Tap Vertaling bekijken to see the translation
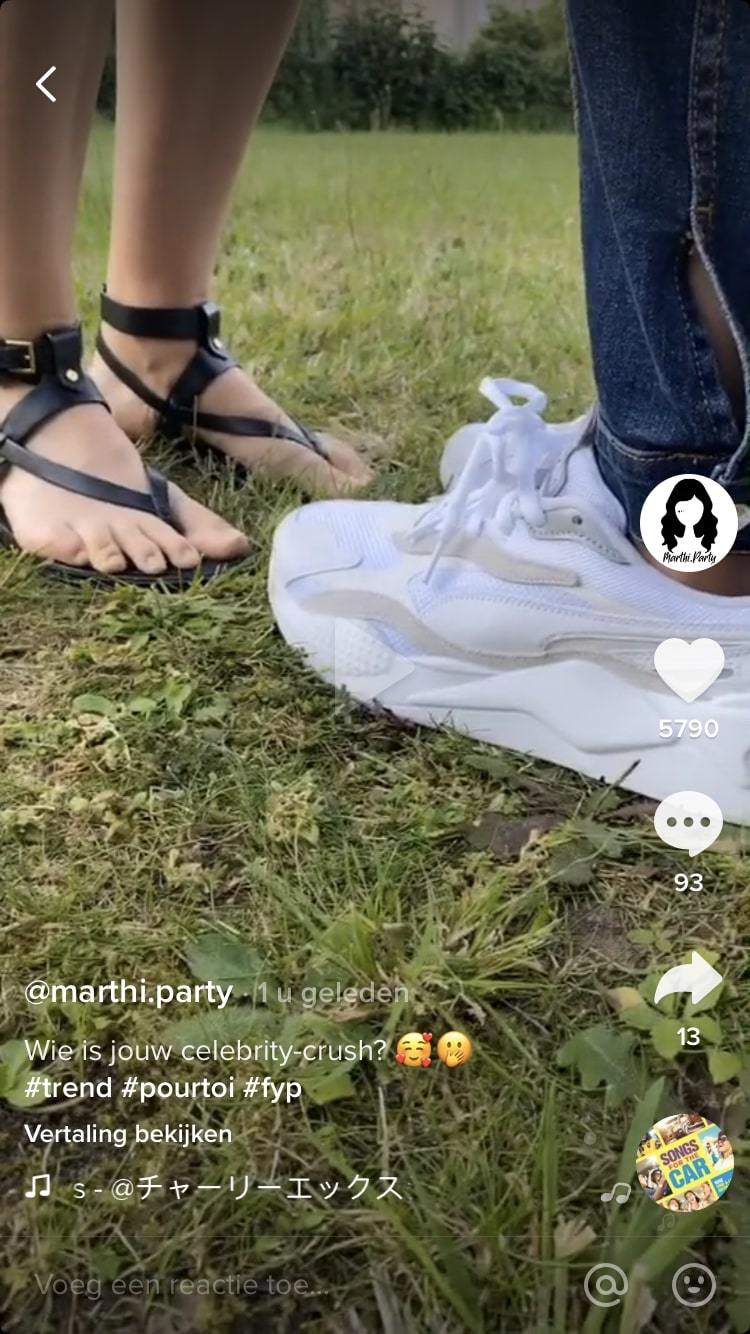 128,1134
